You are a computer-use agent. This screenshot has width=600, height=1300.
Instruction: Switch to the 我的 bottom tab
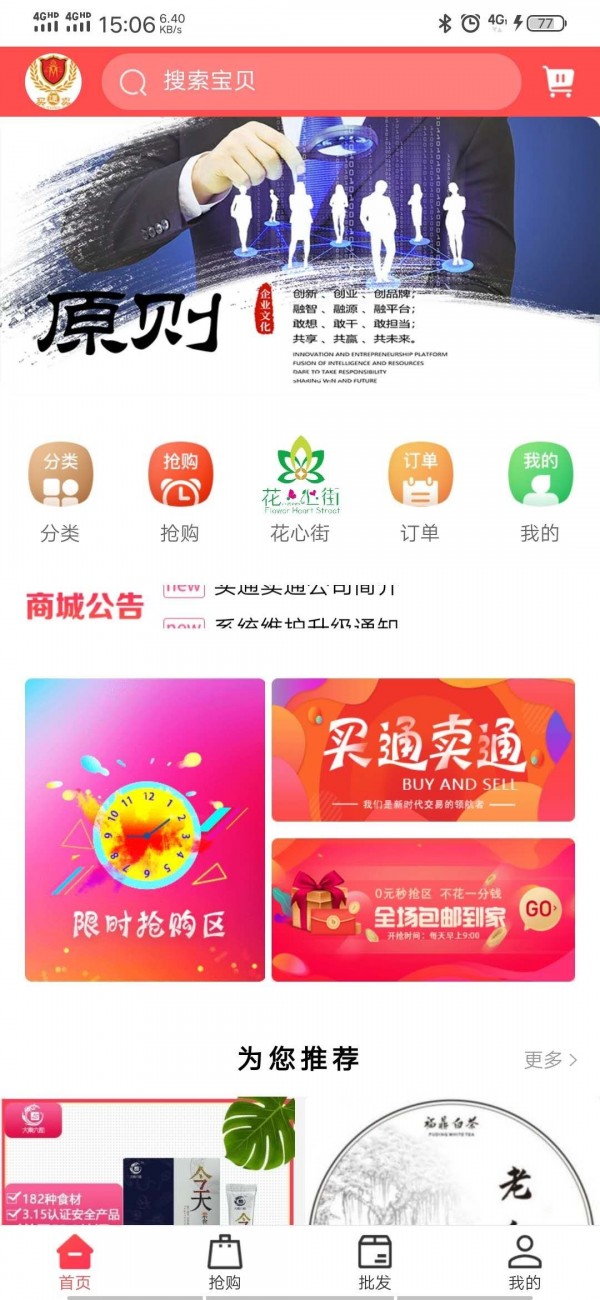click(x=525, y=1263)
